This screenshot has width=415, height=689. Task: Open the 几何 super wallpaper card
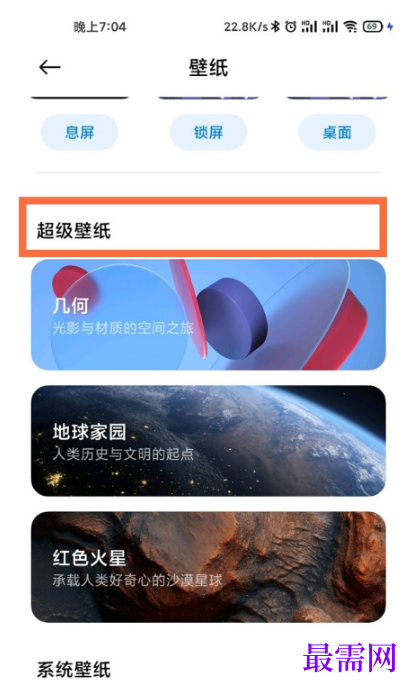[208, 315]
